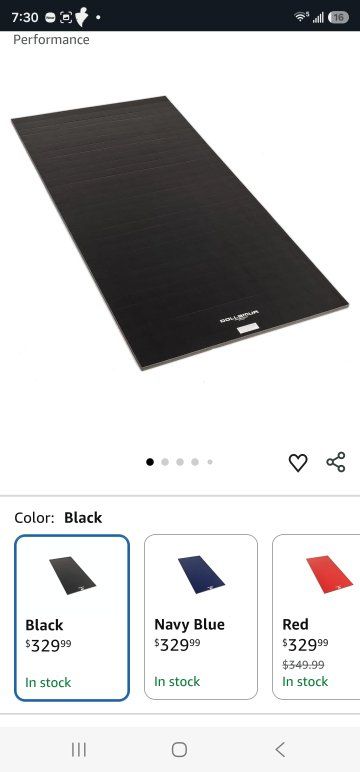Pick the Red color option
Viewport: 360px width, 772px height.
pyautogui.click(x=316, y=617)
